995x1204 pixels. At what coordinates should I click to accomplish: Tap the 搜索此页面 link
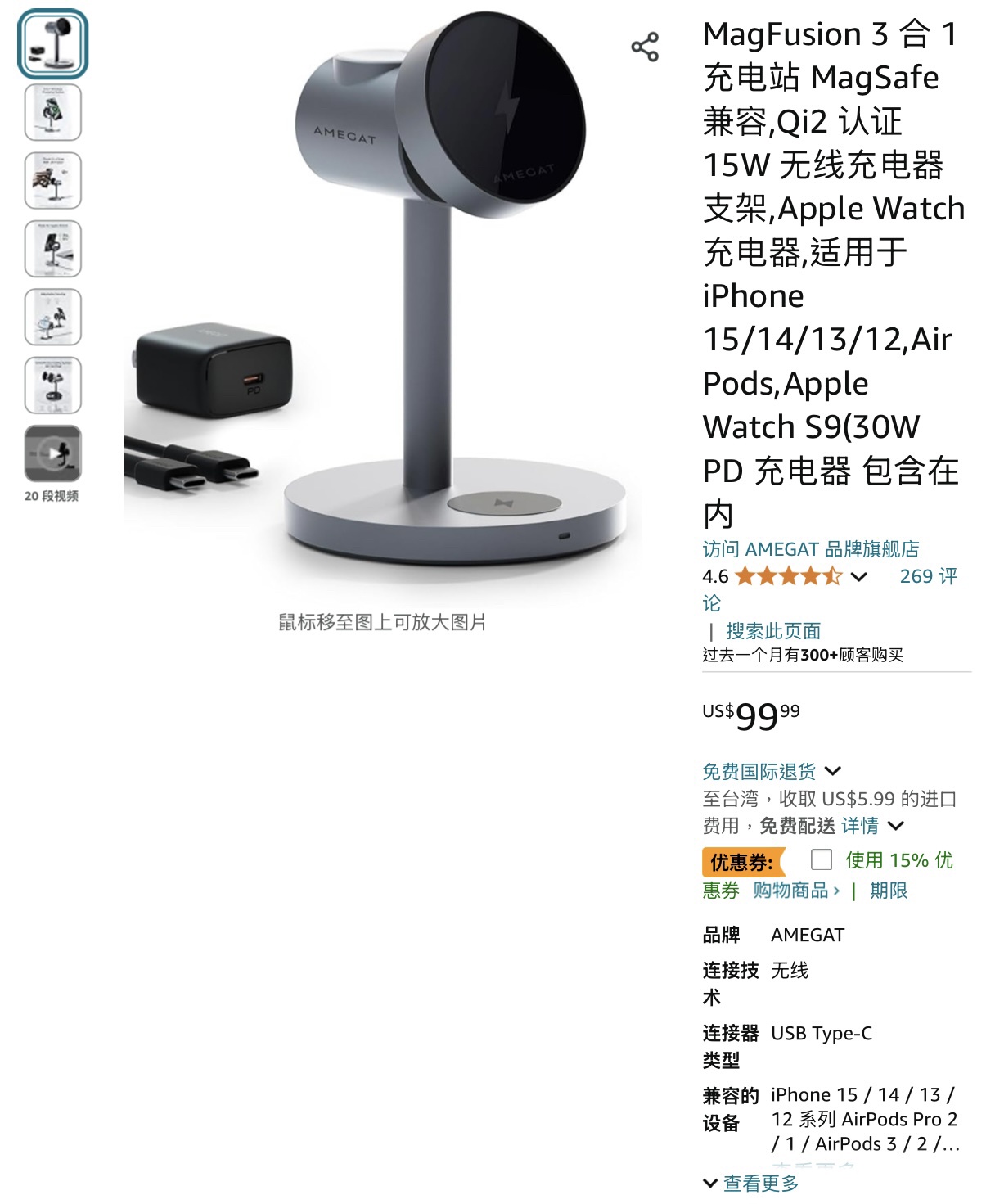click(x=772, y=631)
